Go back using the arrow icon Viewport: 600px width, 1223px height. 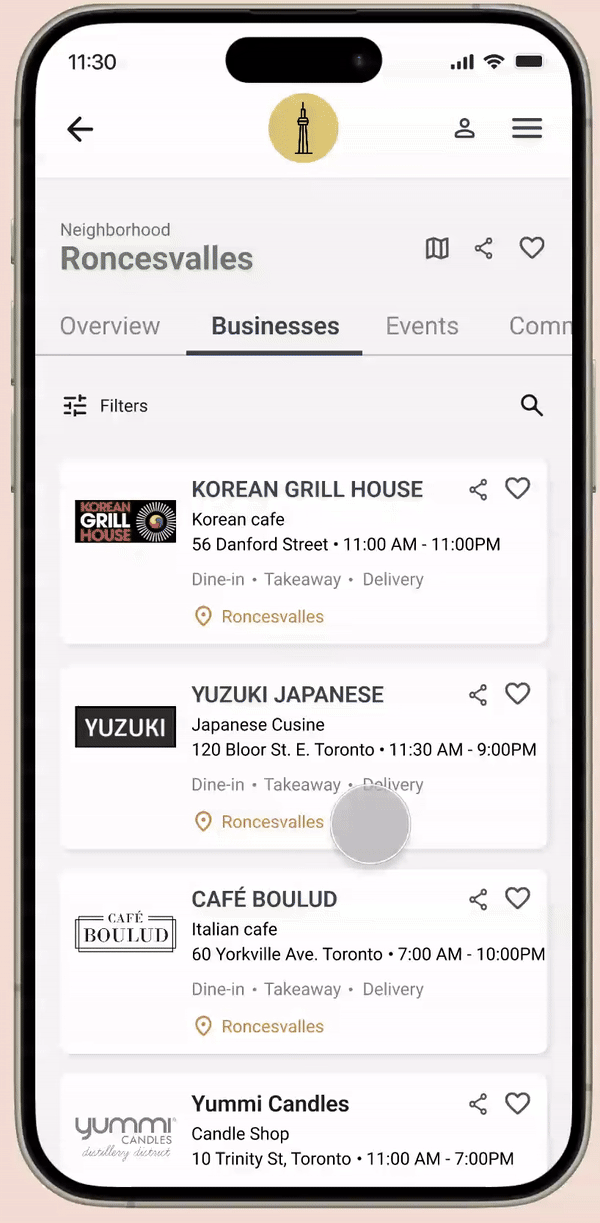tap(80, 129)
